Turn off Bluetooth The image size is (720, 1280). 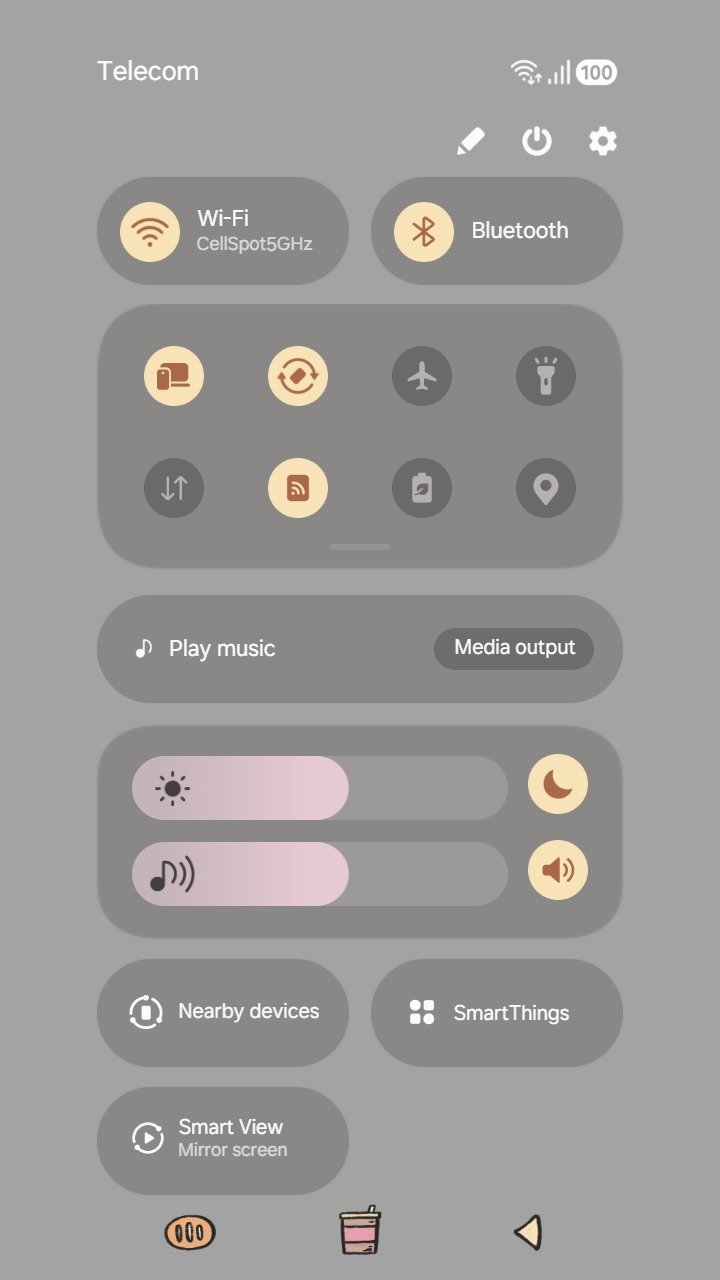pyautogui.click(x=497, y=231)
